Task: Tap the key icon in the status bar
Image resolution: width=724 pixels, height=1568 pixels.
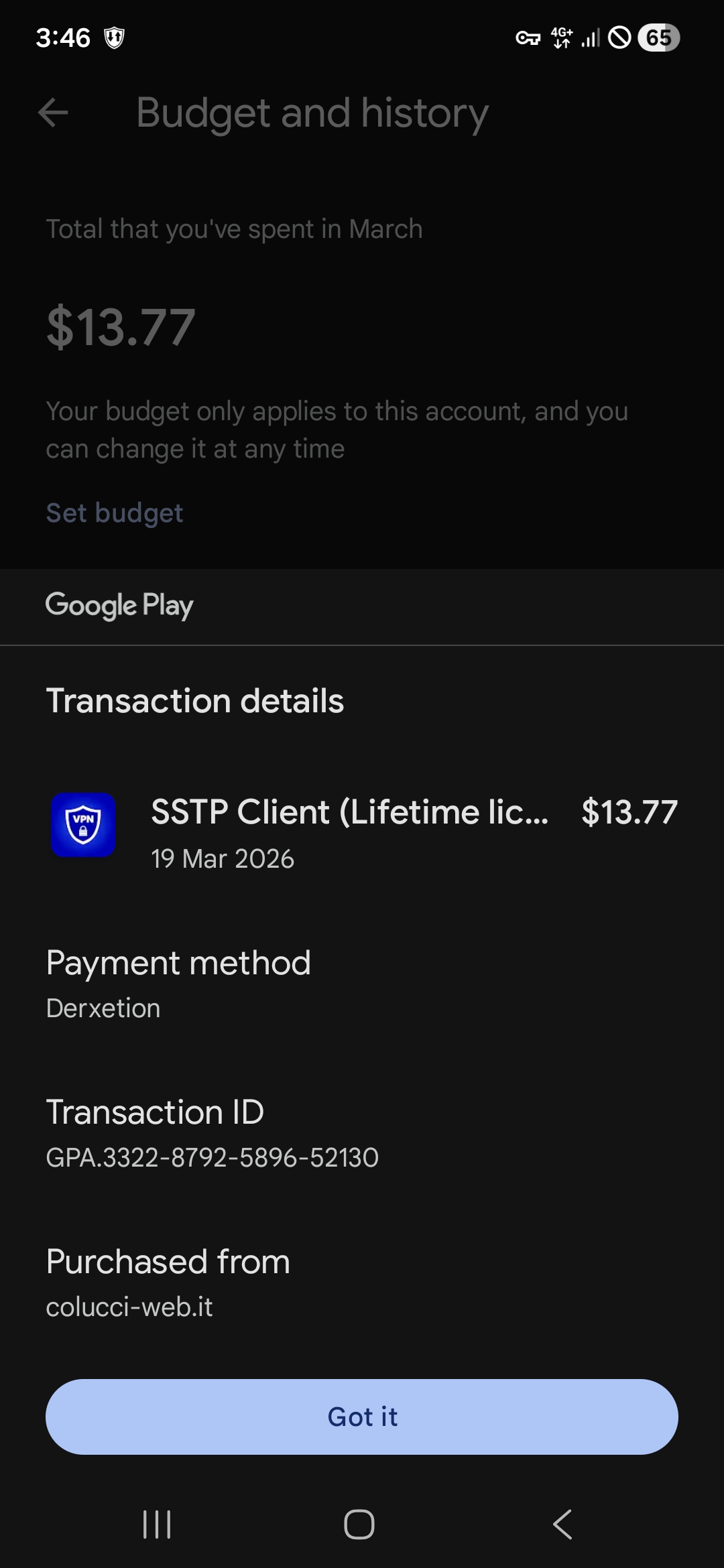Action: point(527,38)
